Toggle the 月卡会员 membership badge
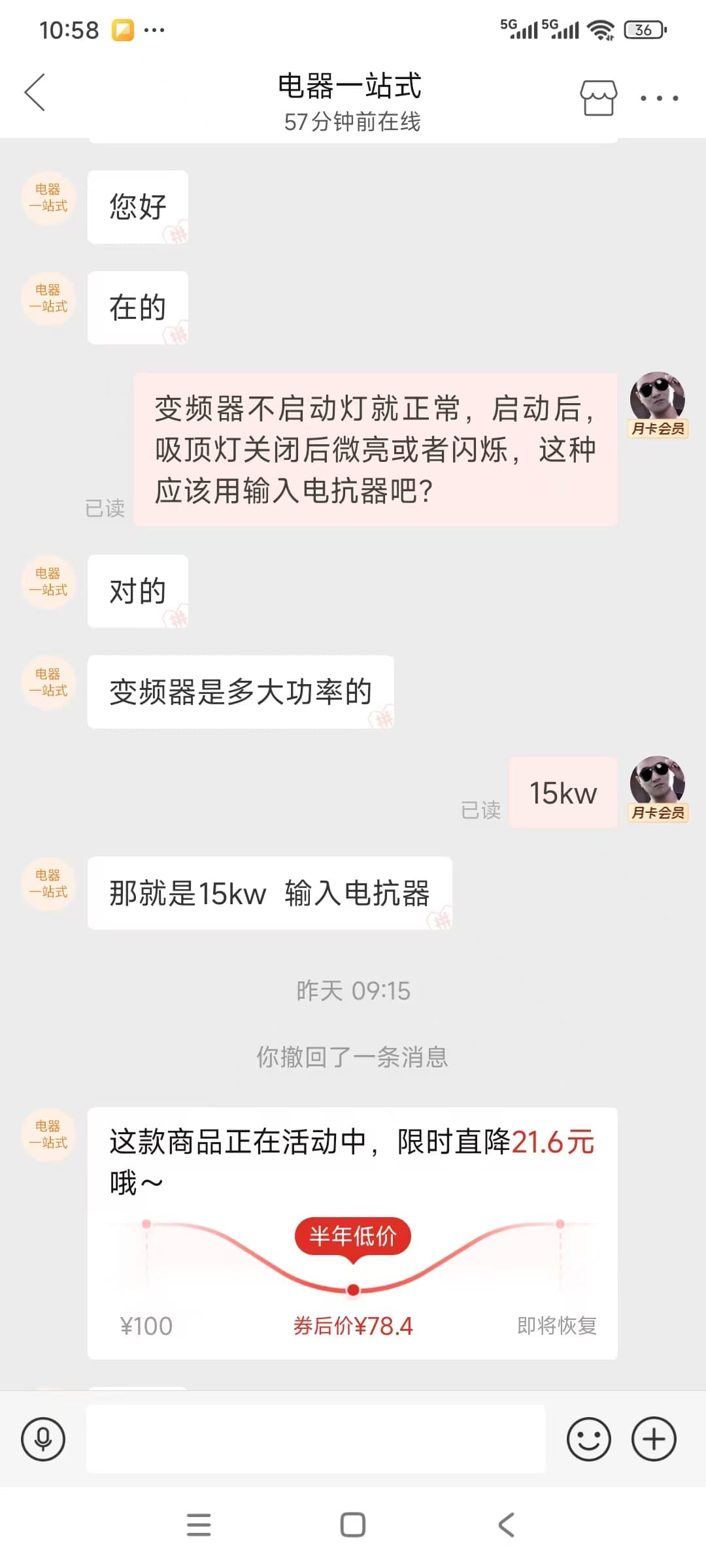This screenshot has height=1568, width=706. (x=658, y=431)
